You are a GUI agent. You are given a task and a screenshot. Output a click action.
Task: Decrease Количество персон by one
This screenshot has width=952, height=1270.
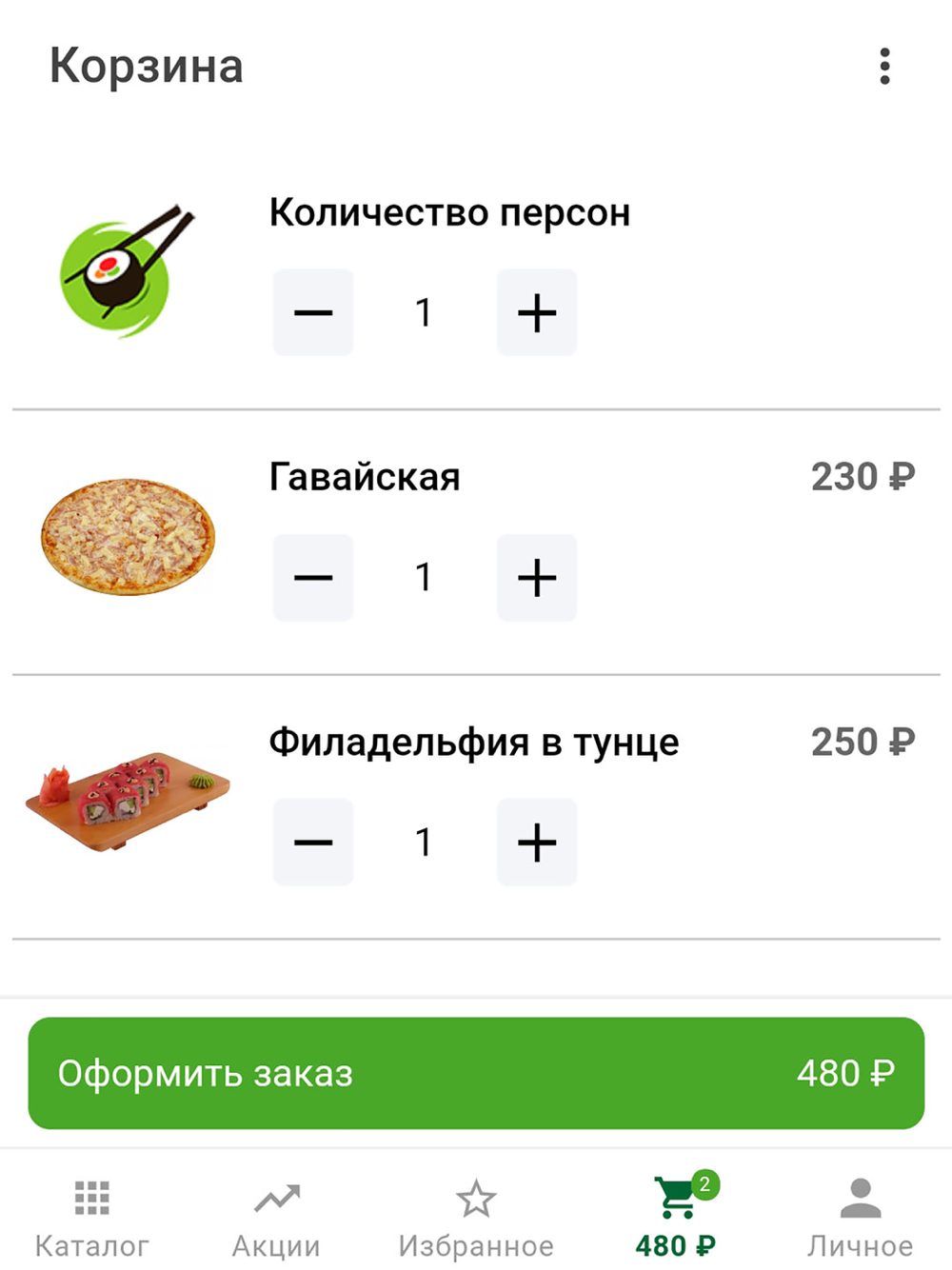313,313
